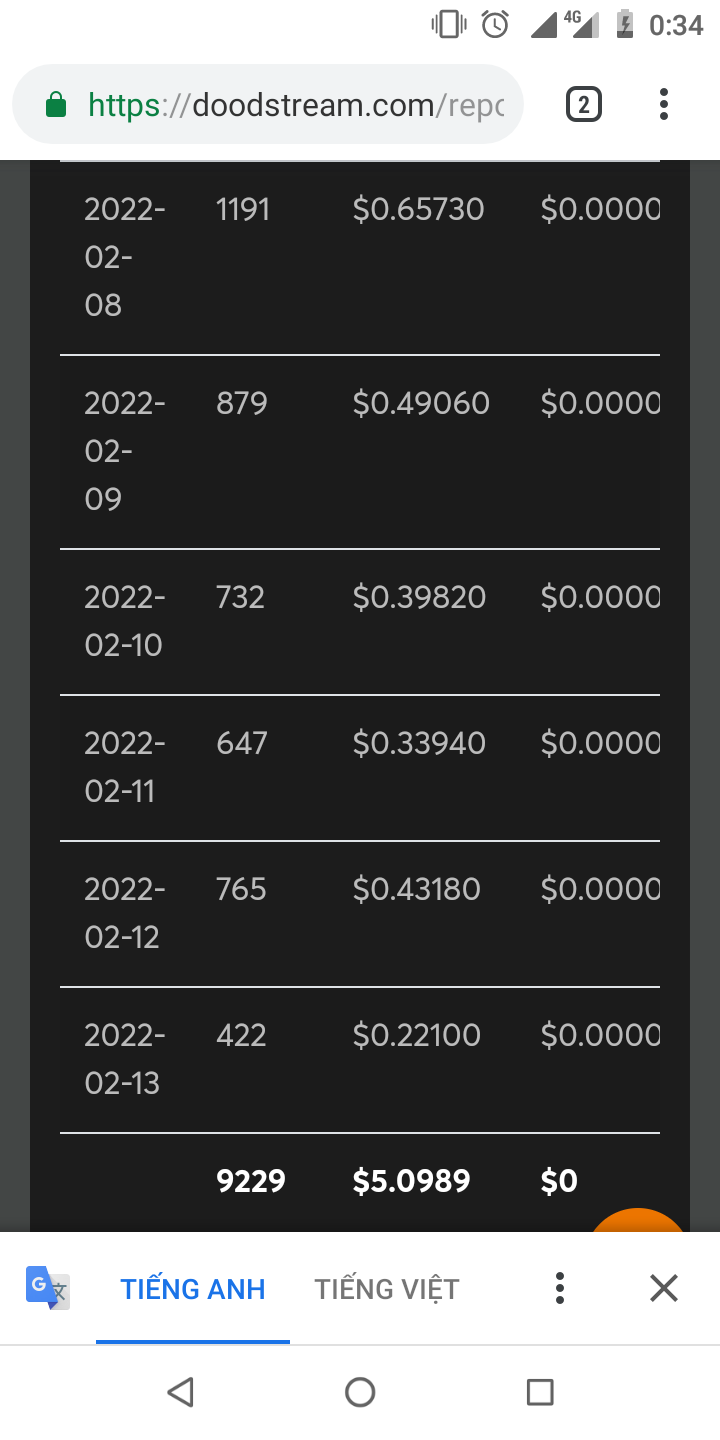Open Chrome's three-dot overflow menu
Viewport: 720px width, 1440px height.
(x=664, y=104)
